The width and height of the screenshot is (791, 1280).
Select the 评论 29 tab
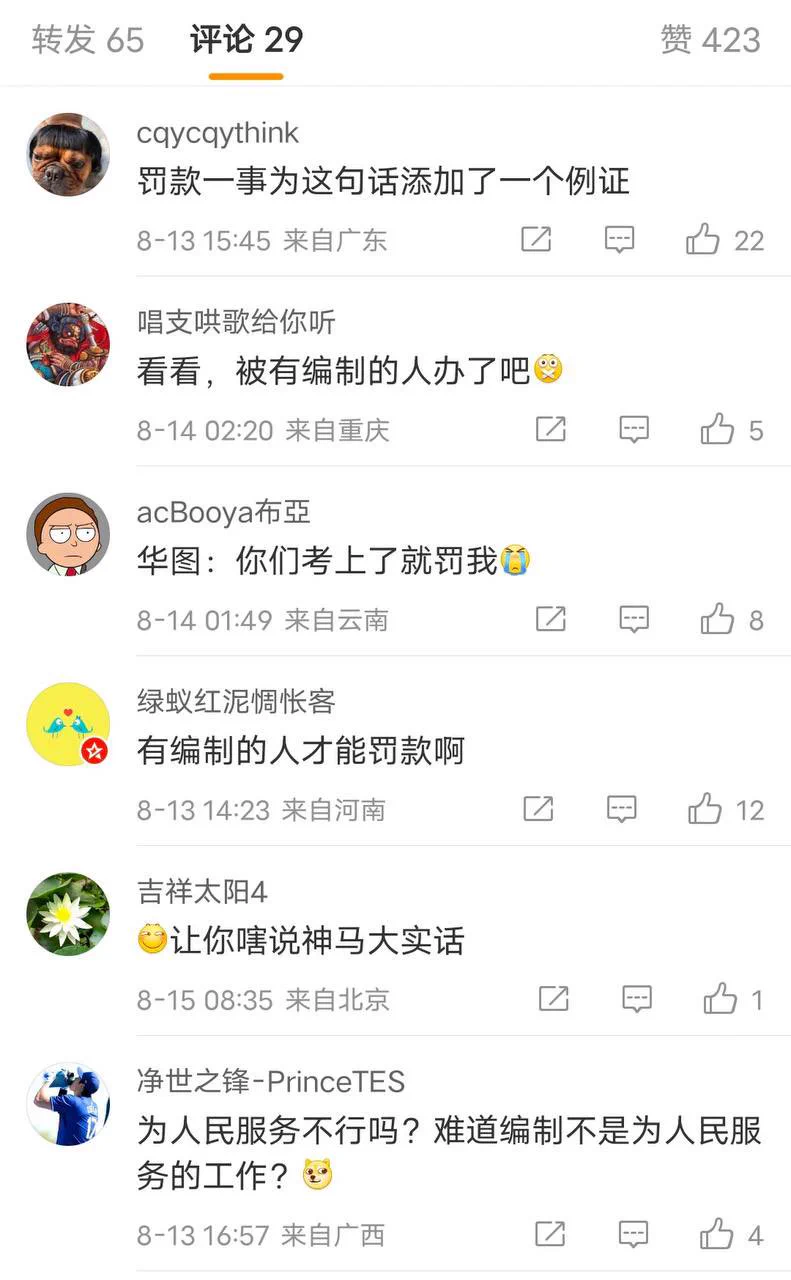coord(246,40)
